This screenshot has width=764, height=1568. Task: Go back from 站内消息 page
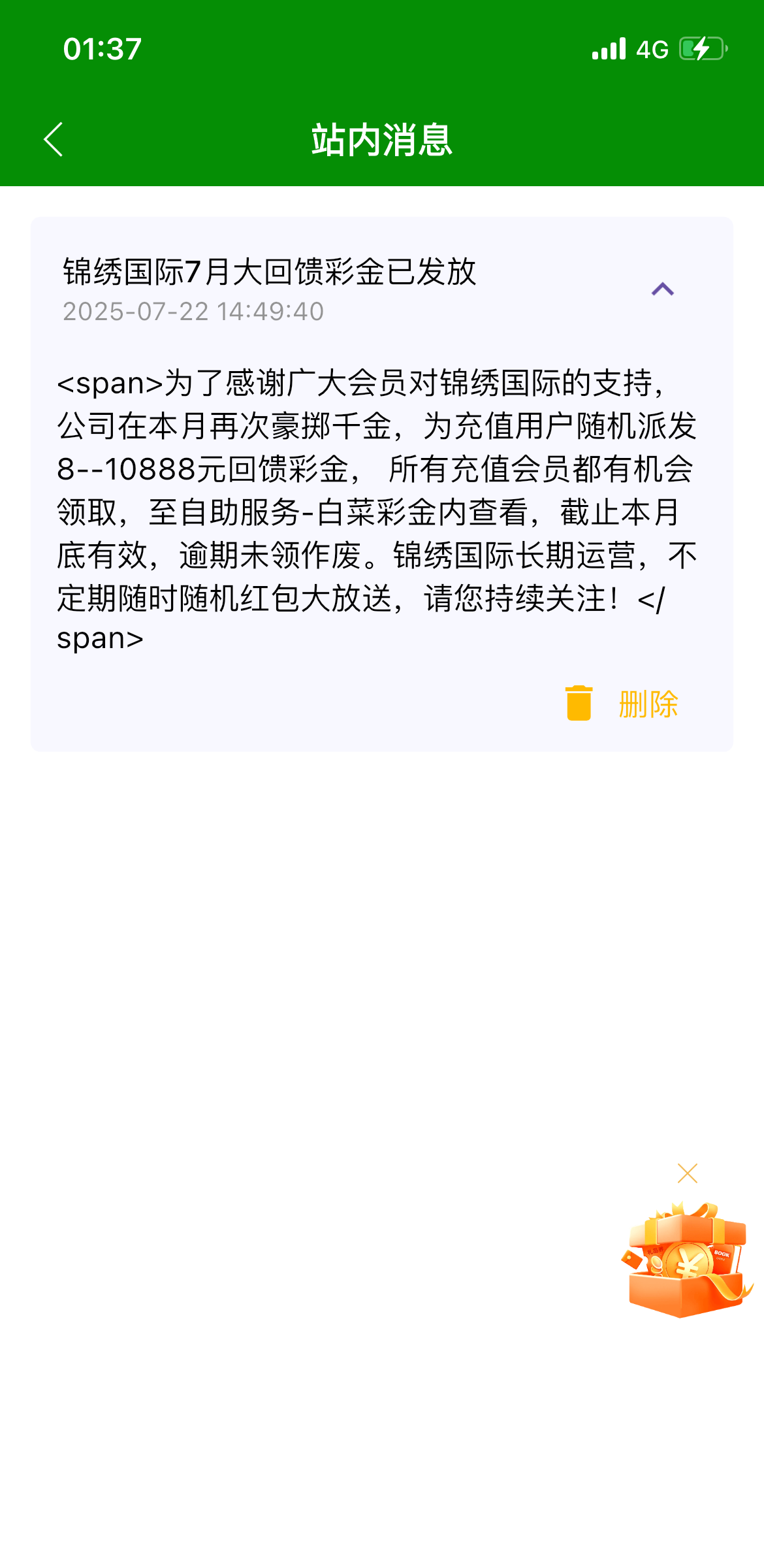54,139
